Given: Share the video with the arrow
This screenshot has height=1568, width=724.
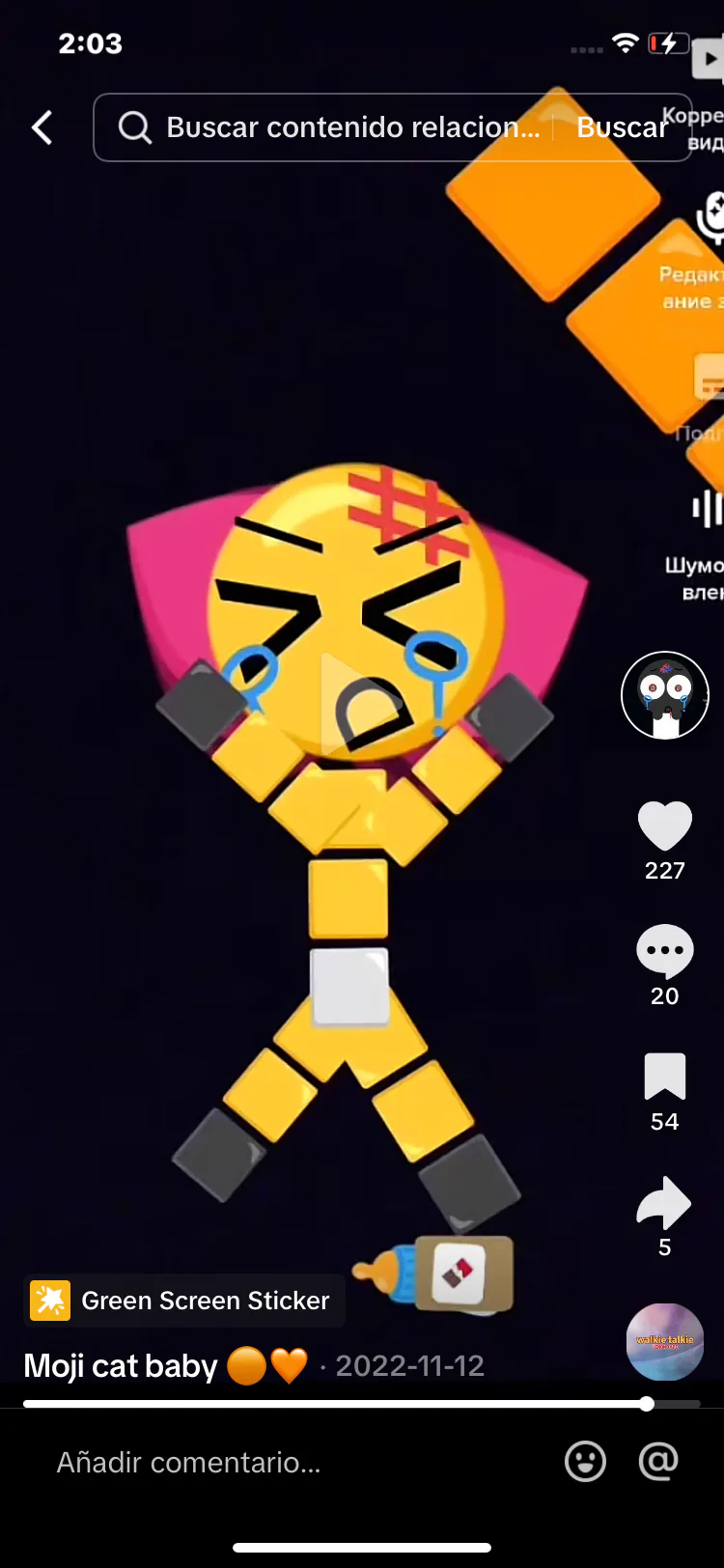Looking at the screenshot, I should (x=665, y=1203).
